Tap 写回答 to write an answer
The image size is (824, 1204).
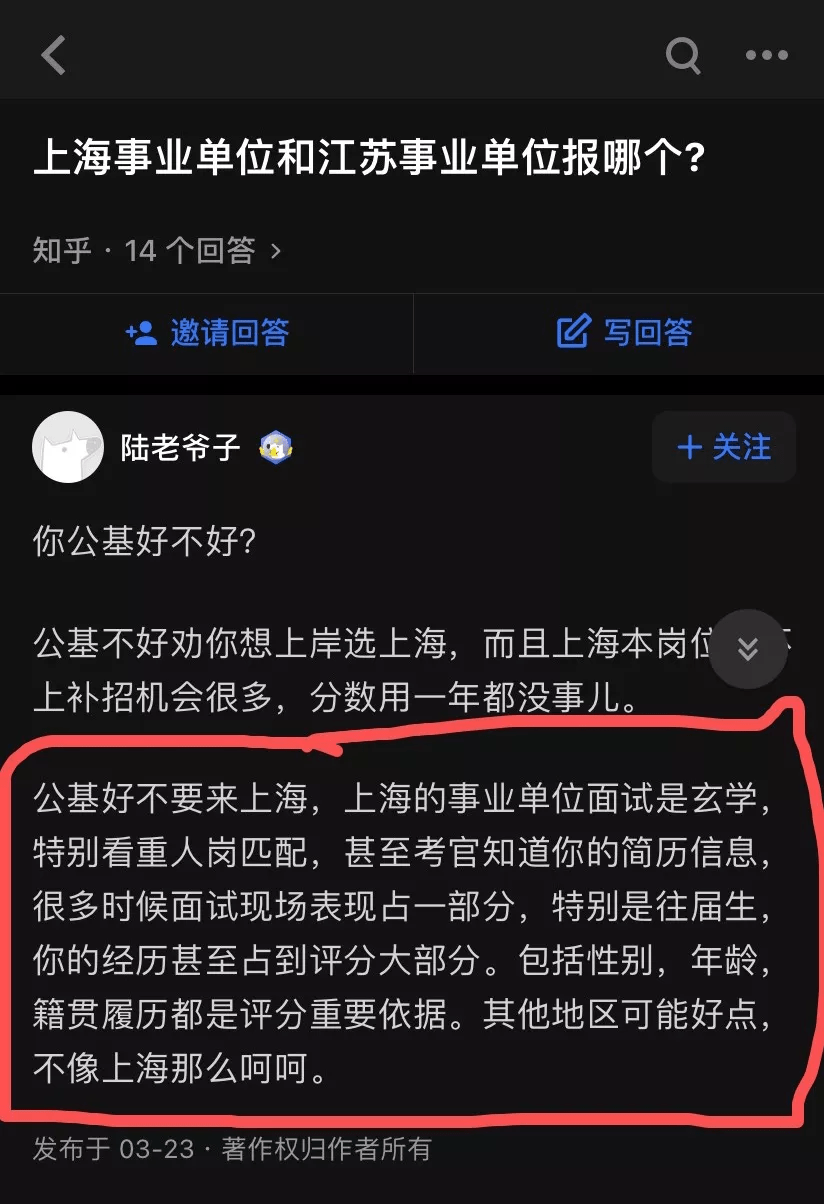point(624,333)
